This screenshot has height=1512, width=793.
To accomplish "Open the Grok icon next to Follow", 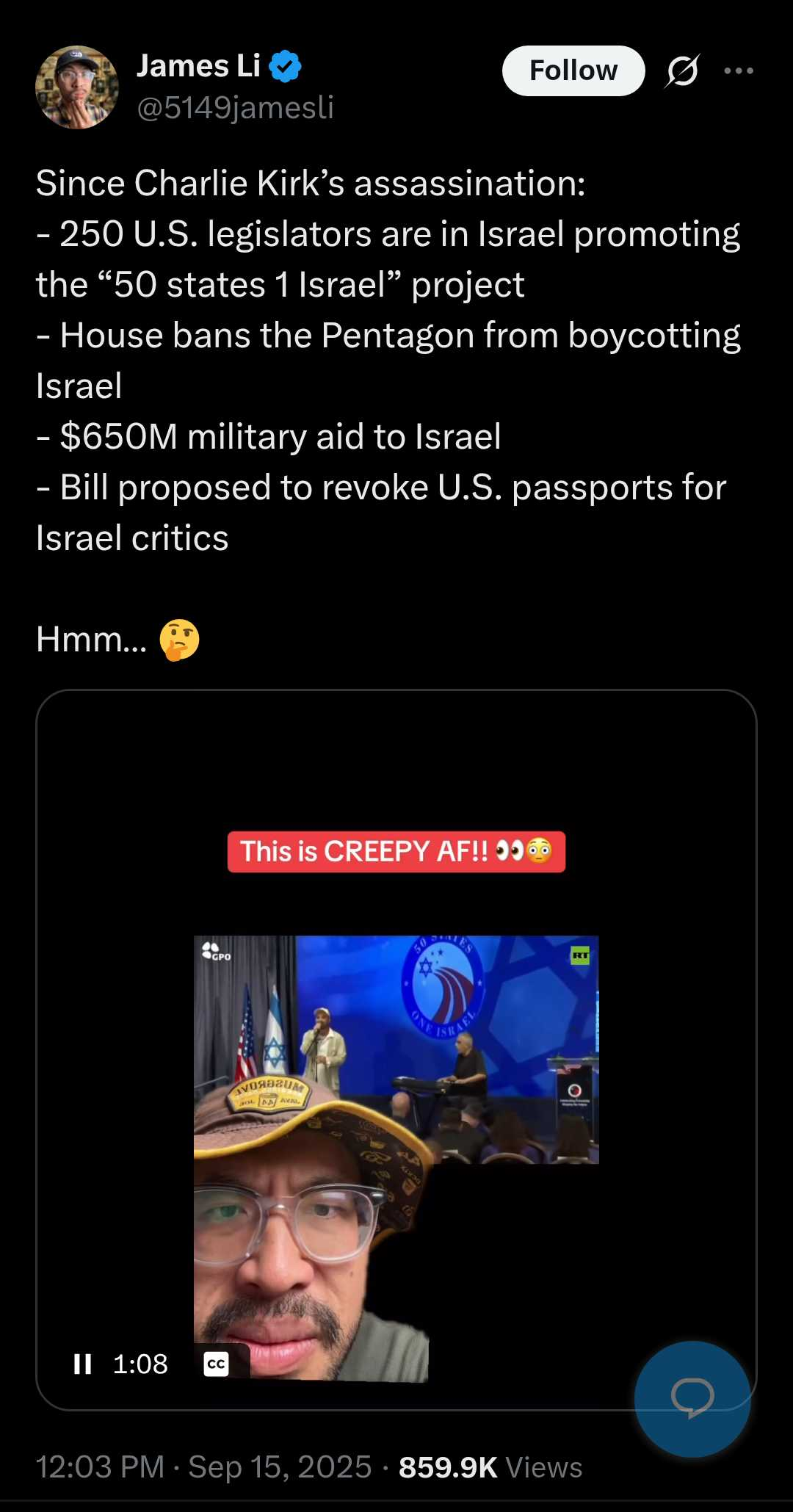I will coord(683,70).
